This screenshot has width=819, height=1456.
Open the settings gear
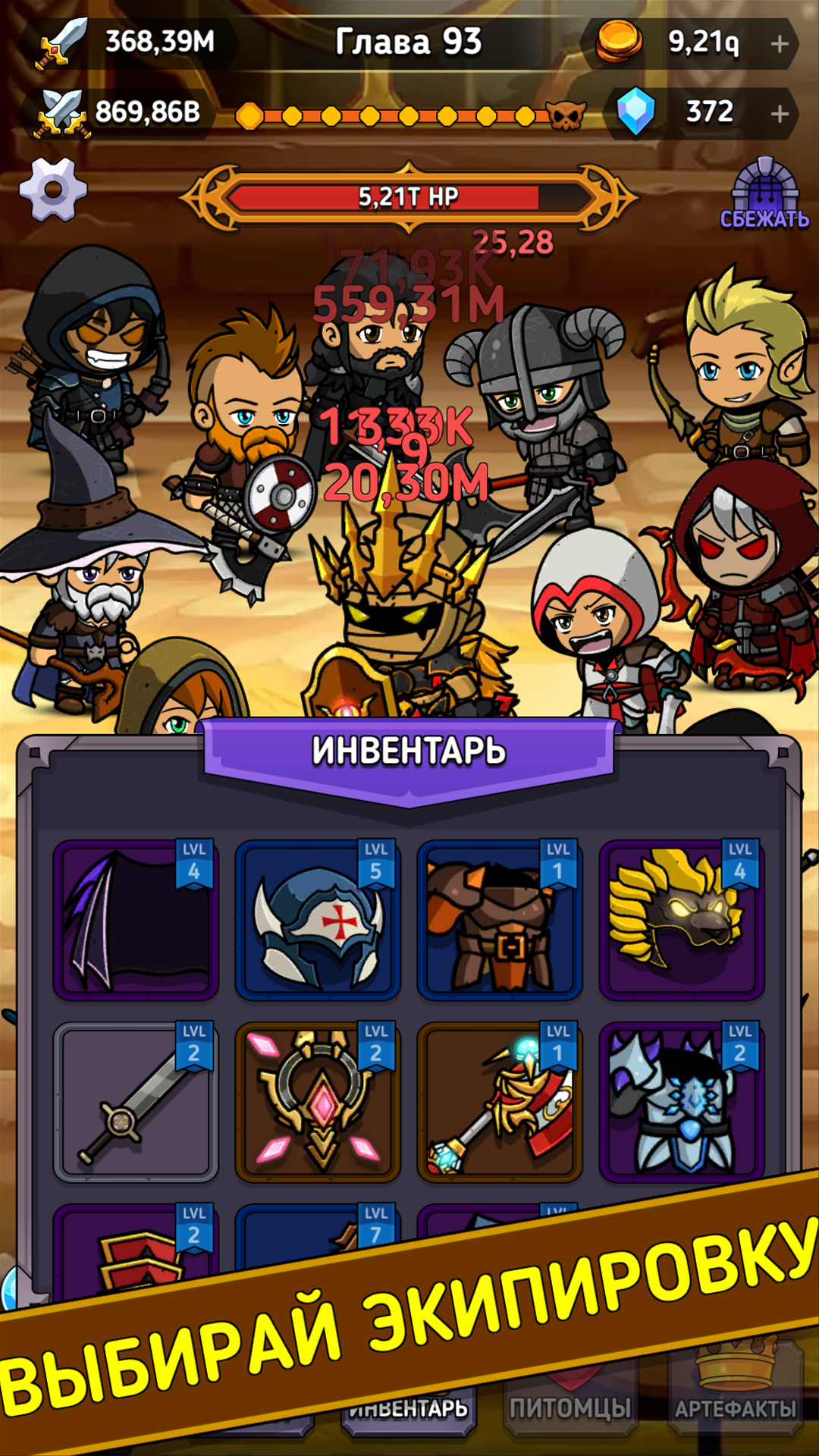tap(53, 190)
